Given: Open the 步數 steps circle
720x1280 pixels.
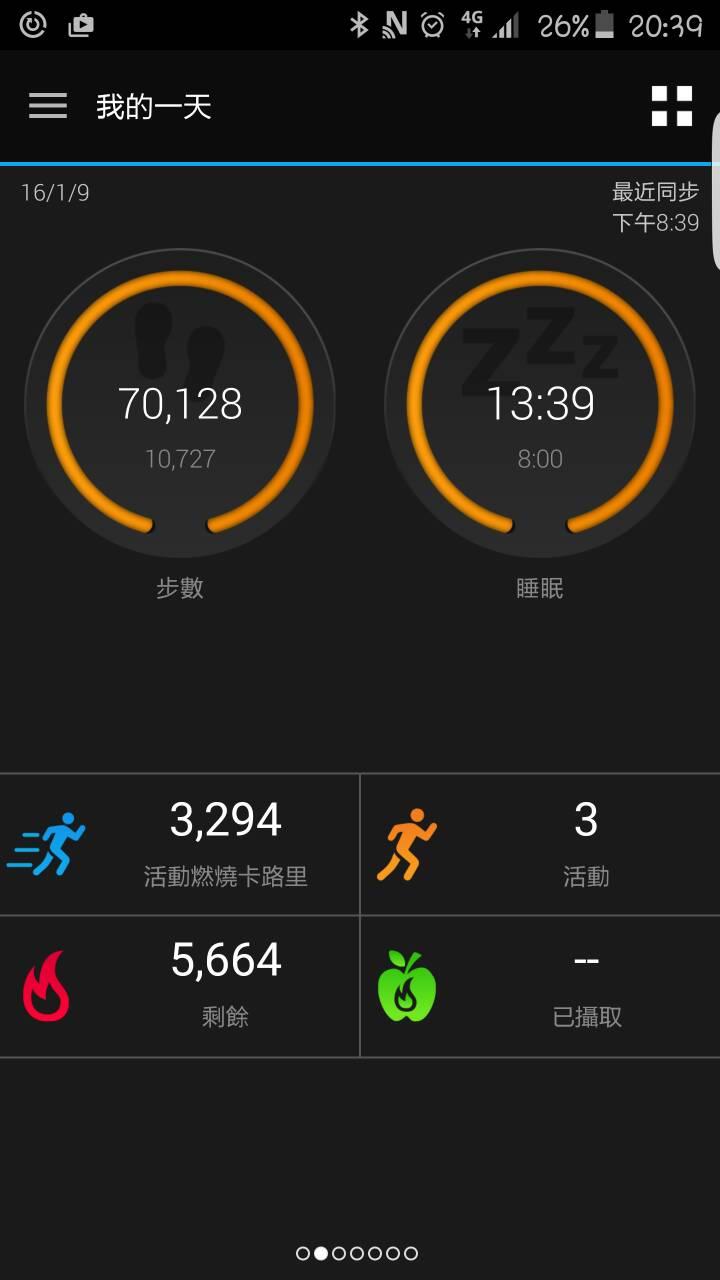Looking at the screenshot, I should point(180,403).
